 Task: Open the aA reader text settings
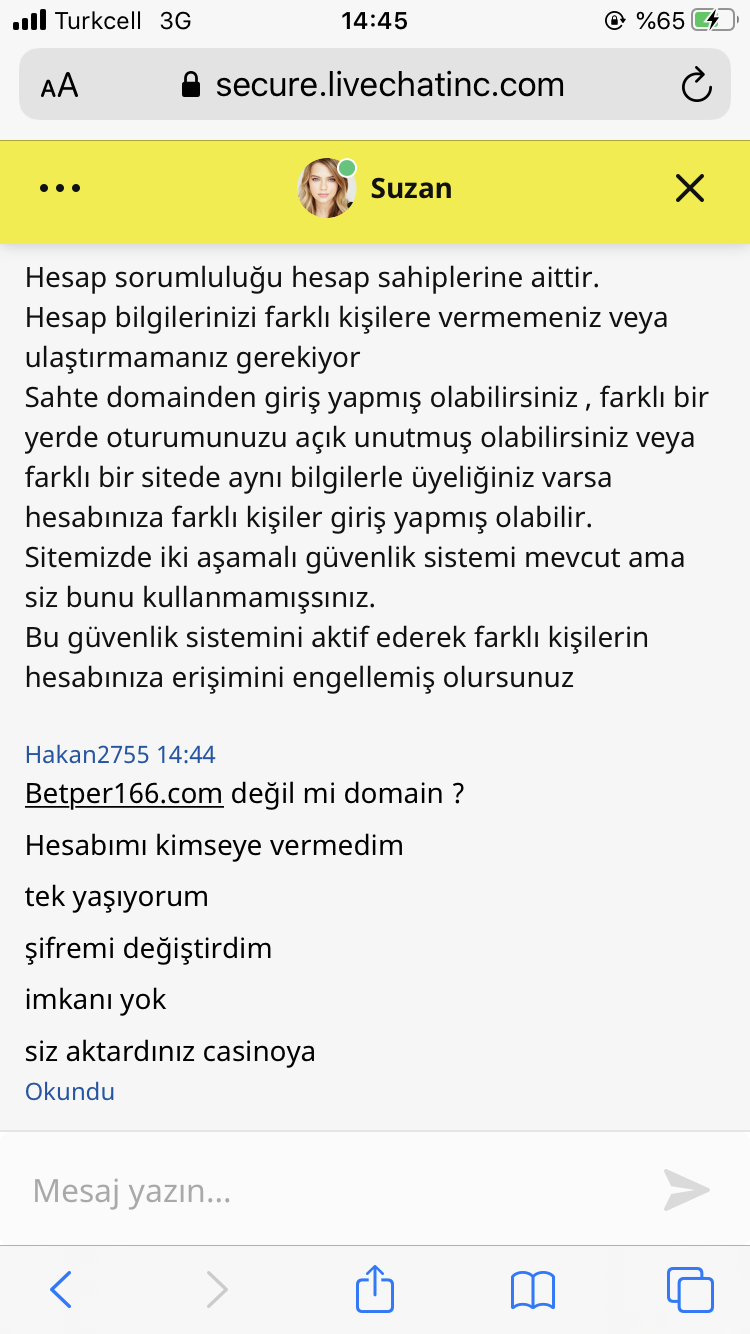pos(59,86)
